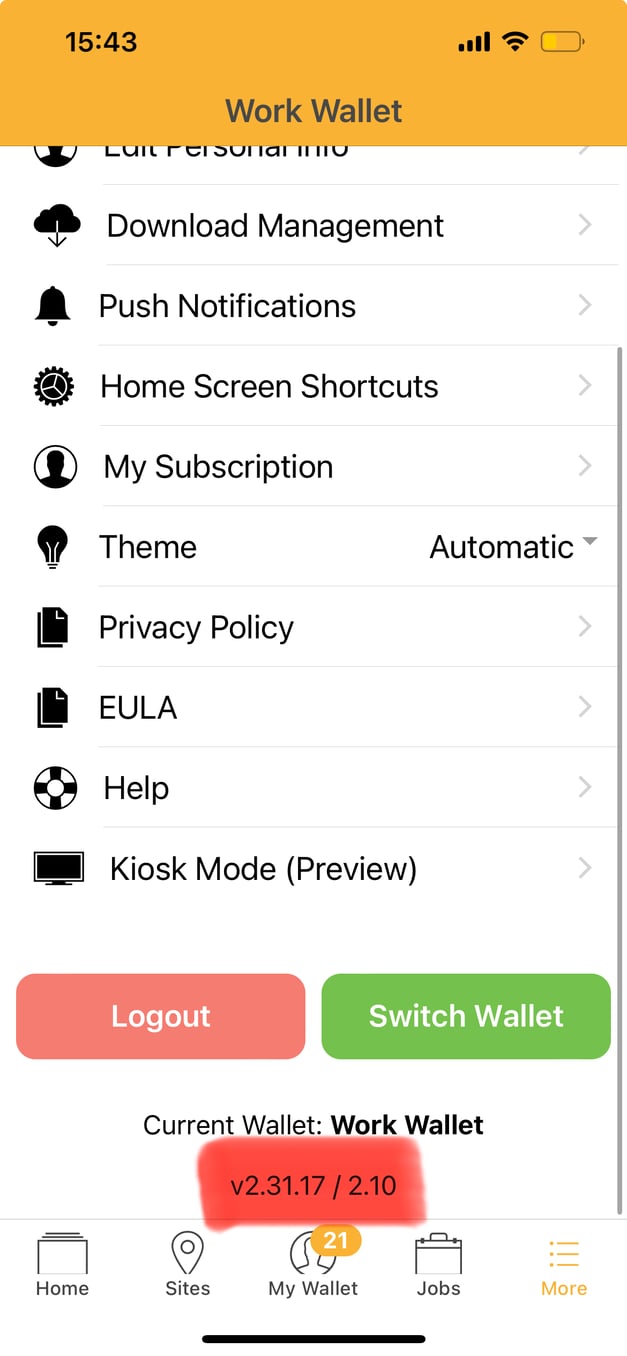This screenshot has width=627, height=1356.
Task: Switch to the Sites tab
Action: (x=188, y=1265)
